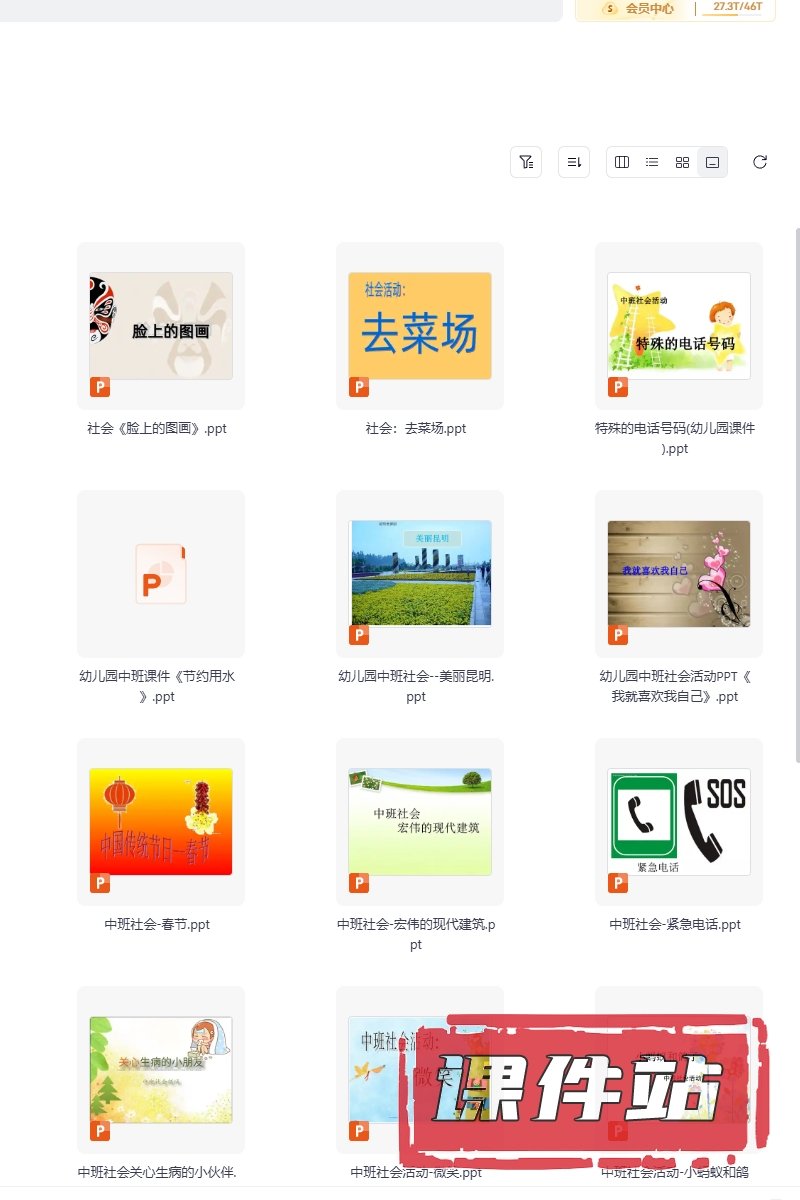Open 幼儿园中班社会--美丽昆明.ppt file
This screenshot has width=800, height=1200.
420,574
